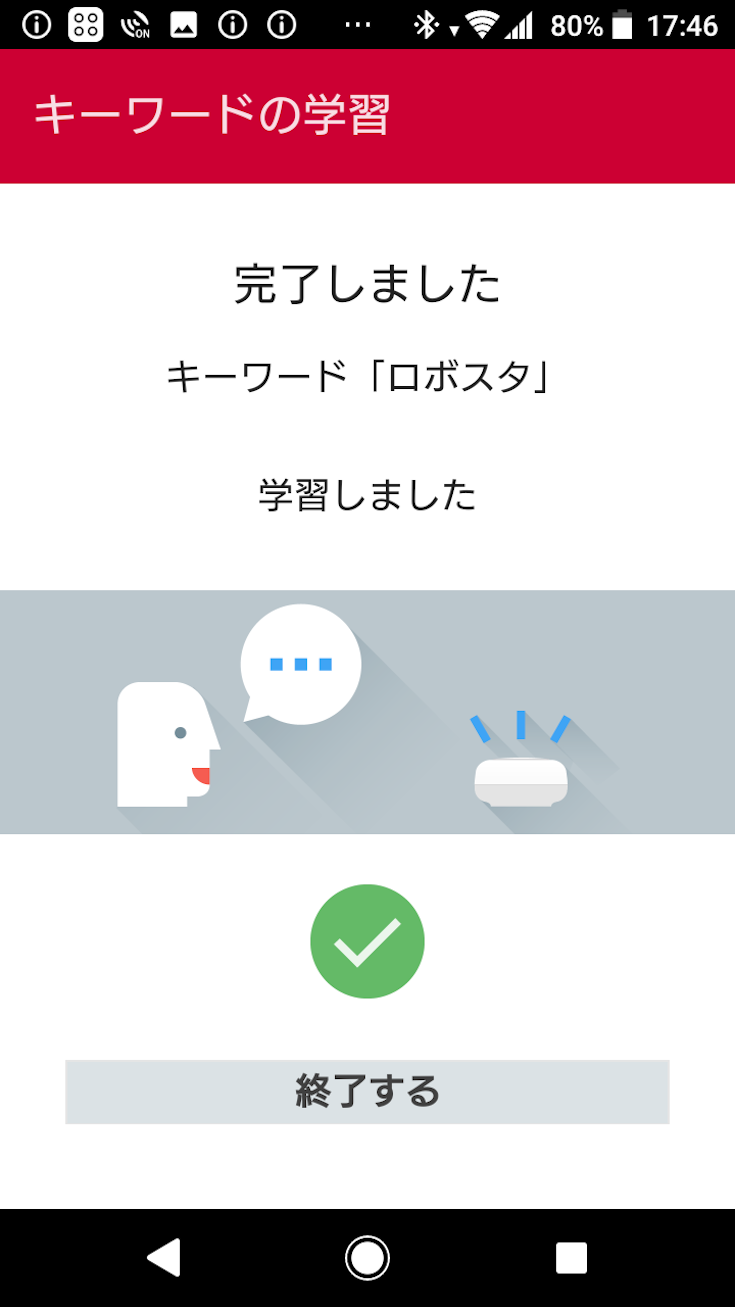The image size is (735, 1307).
Task: Open the recent apps view
Action: coord(571,1257)
